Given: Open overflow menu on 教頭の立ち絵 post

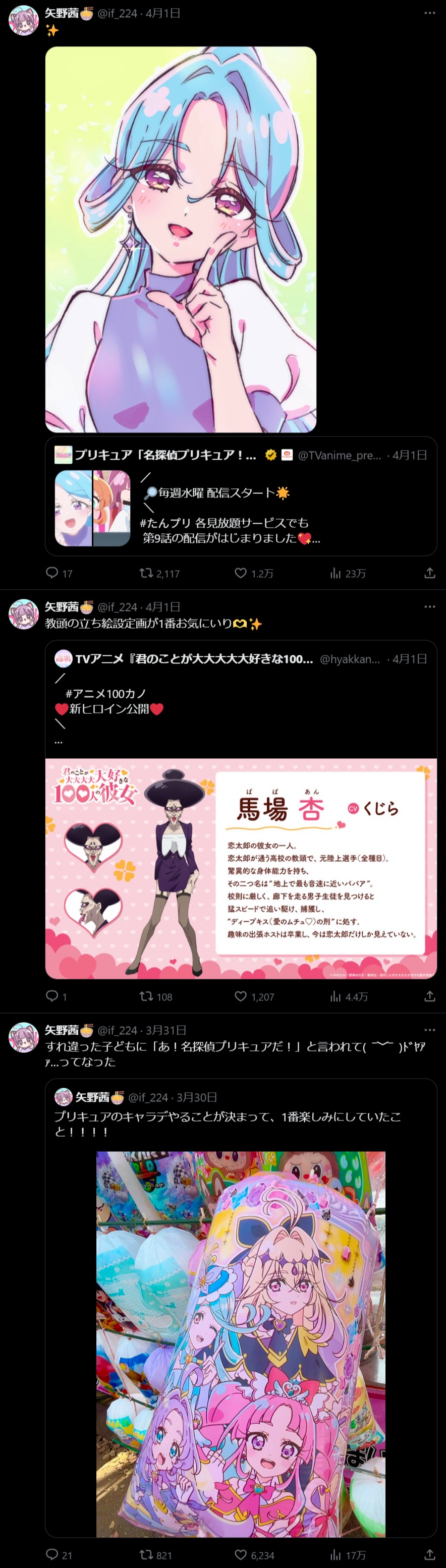Looking at the screenshot, I should coord(429,606).
